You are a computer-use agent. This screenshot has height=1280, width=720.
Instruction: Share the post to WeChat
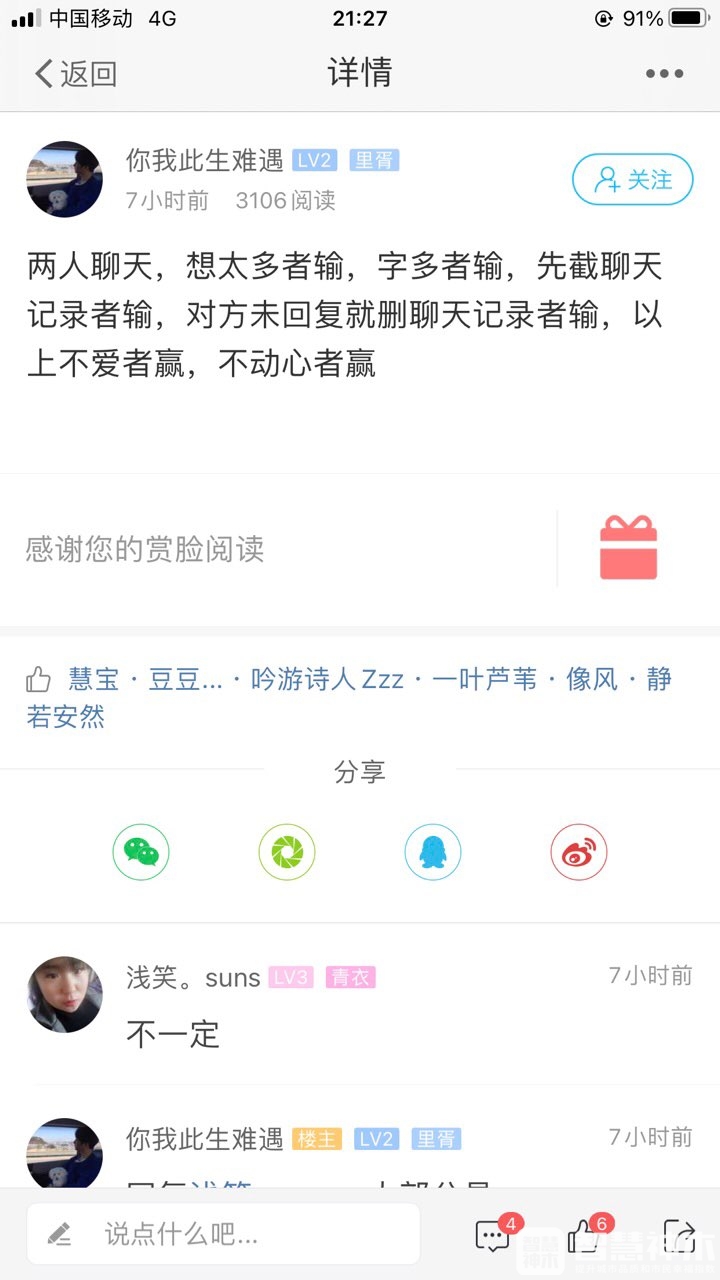[x=141, y=852]
